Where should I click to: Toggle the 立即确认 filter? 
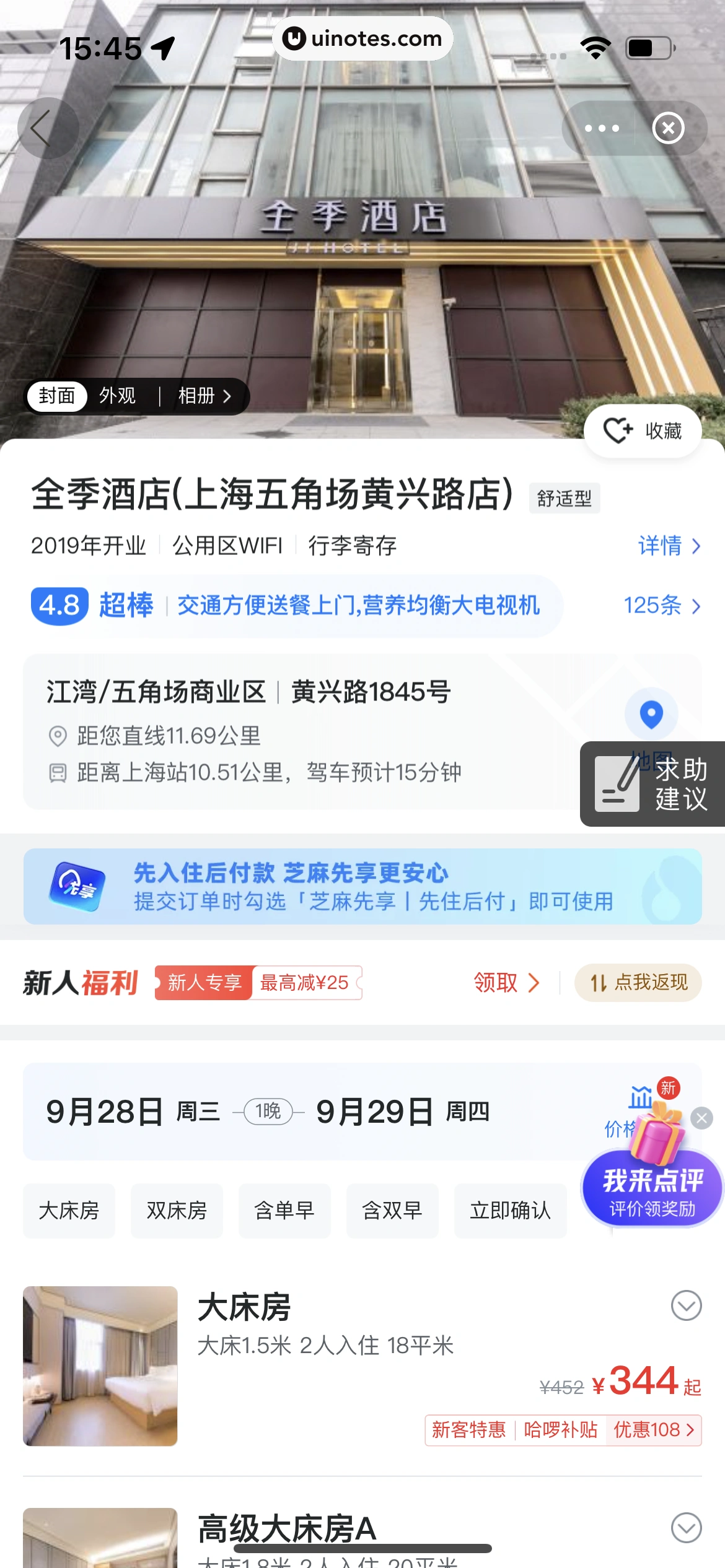click(510, 1211)
